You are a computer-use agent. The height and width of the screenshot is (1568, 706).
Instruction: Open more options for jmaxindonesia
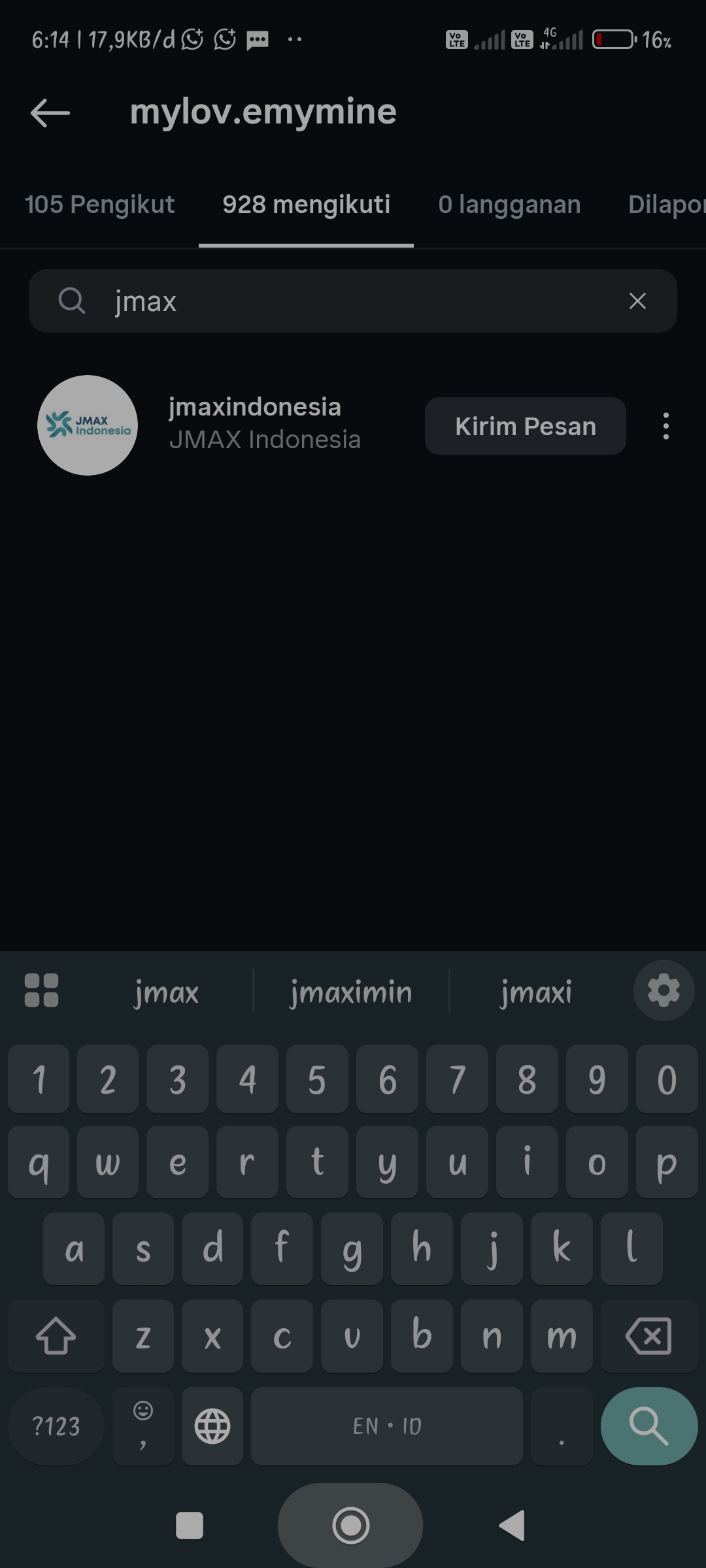[665, 426]
